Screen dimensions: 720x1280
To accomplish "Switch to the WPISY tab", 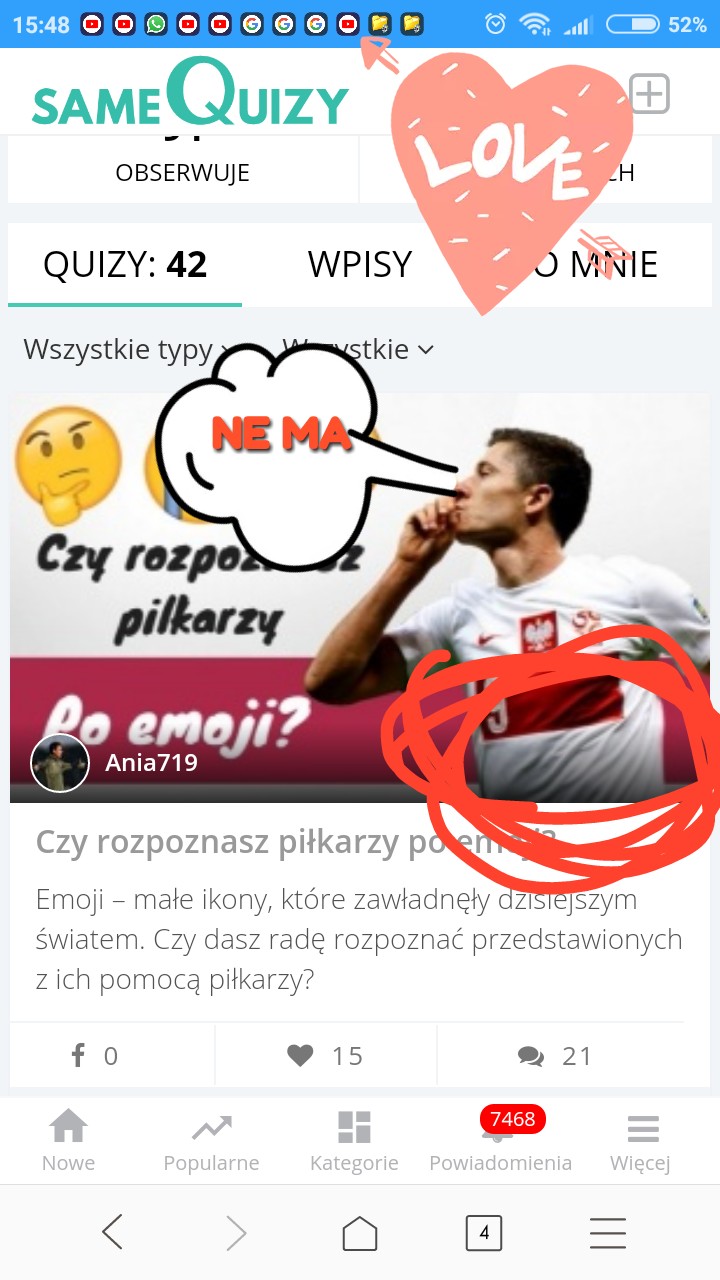I will 360,265.
